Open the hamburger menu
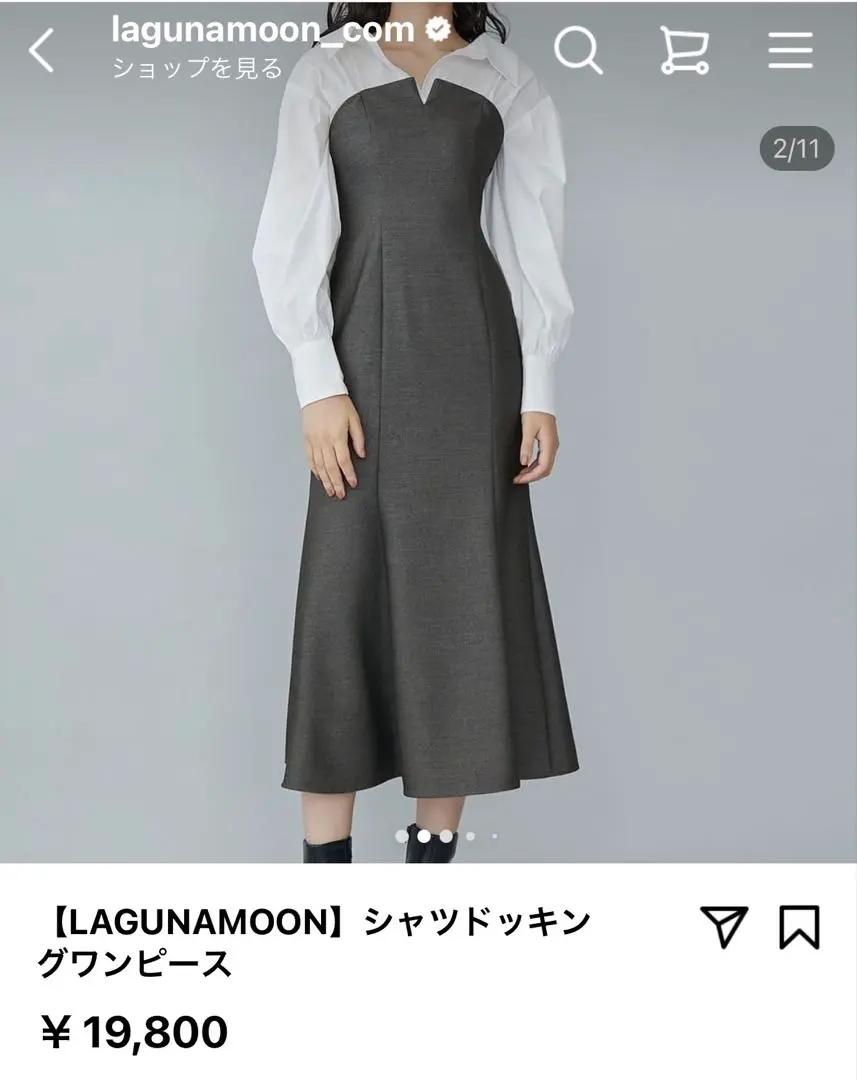The width and height of the screenshot is (857, 1080). tap(790, 48)
